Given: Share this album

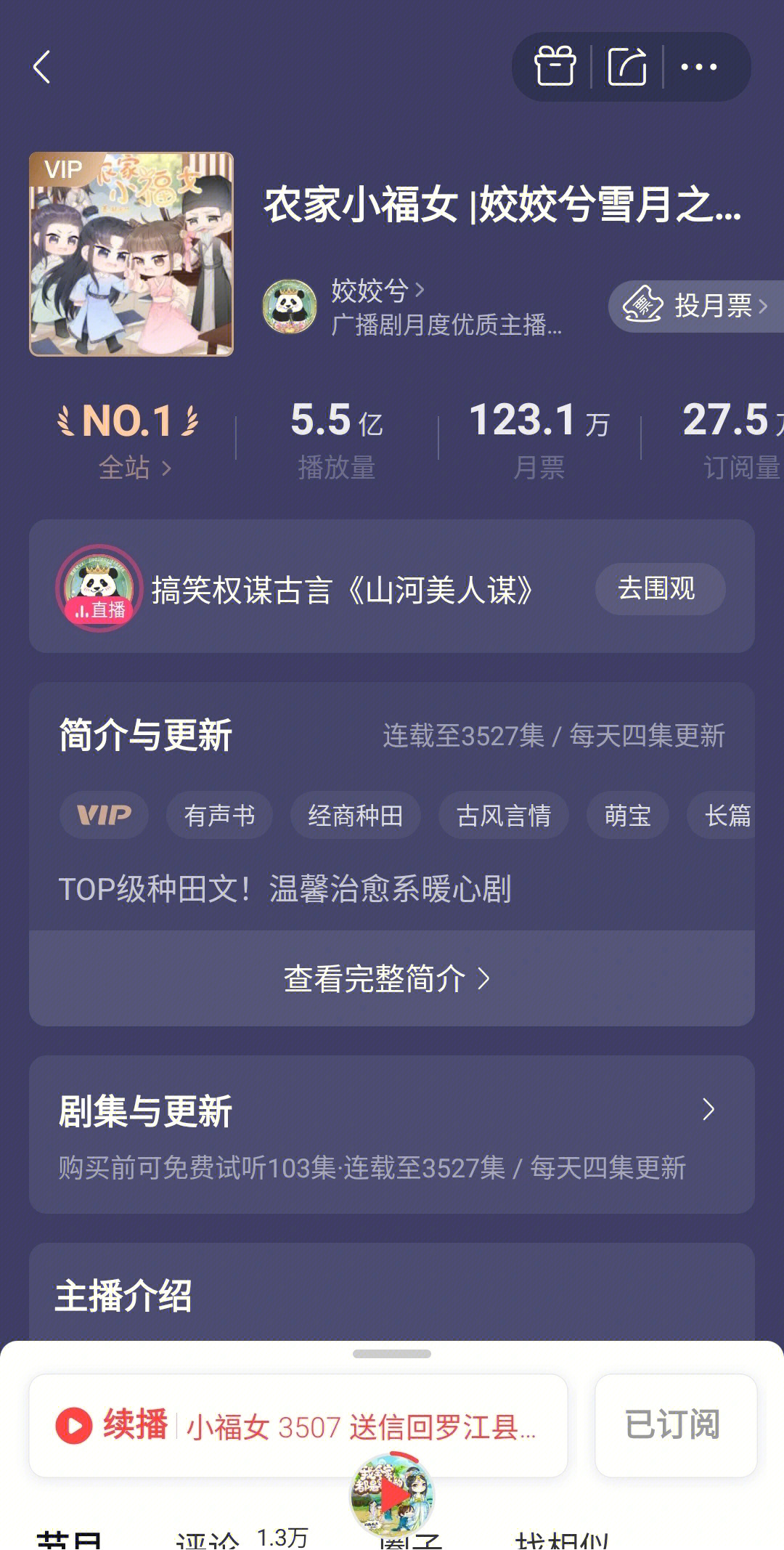Looking at the screenshot, I should (627, 66).
